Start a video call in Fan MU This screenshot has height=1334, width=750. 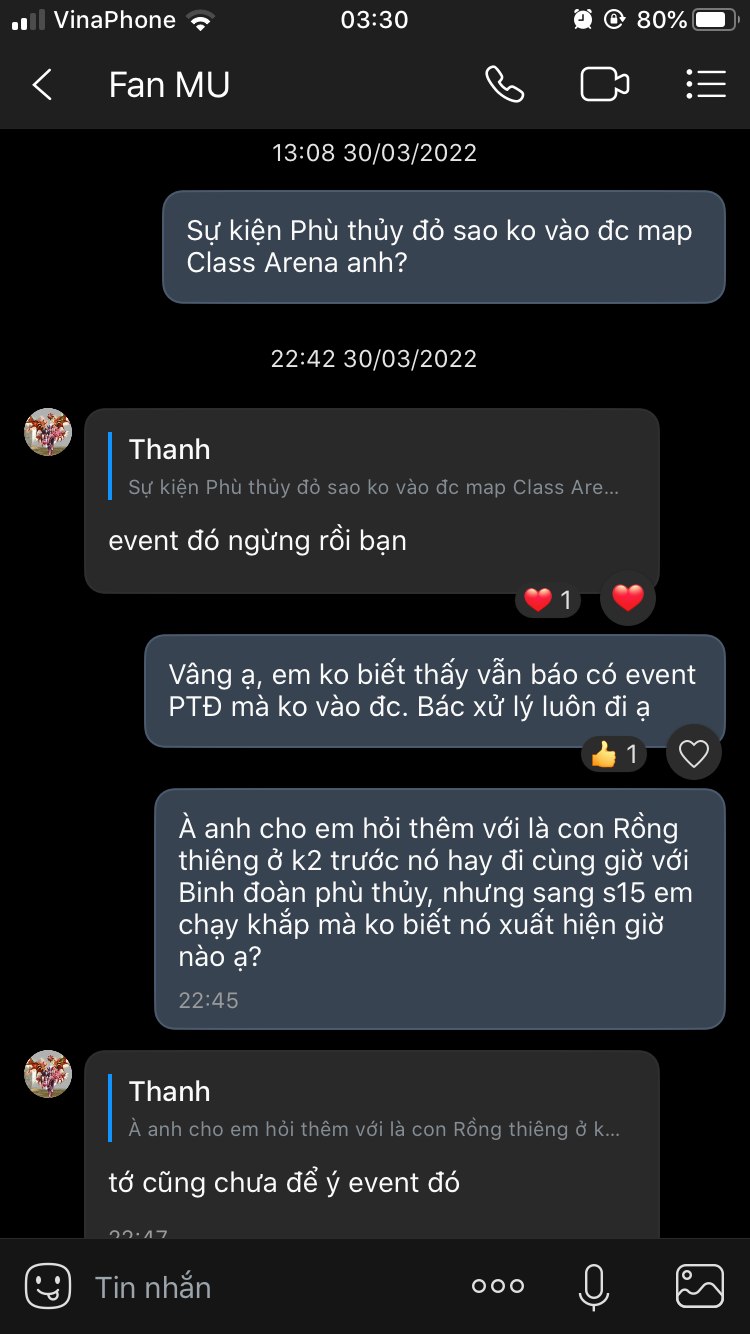[x=604, y=85]
